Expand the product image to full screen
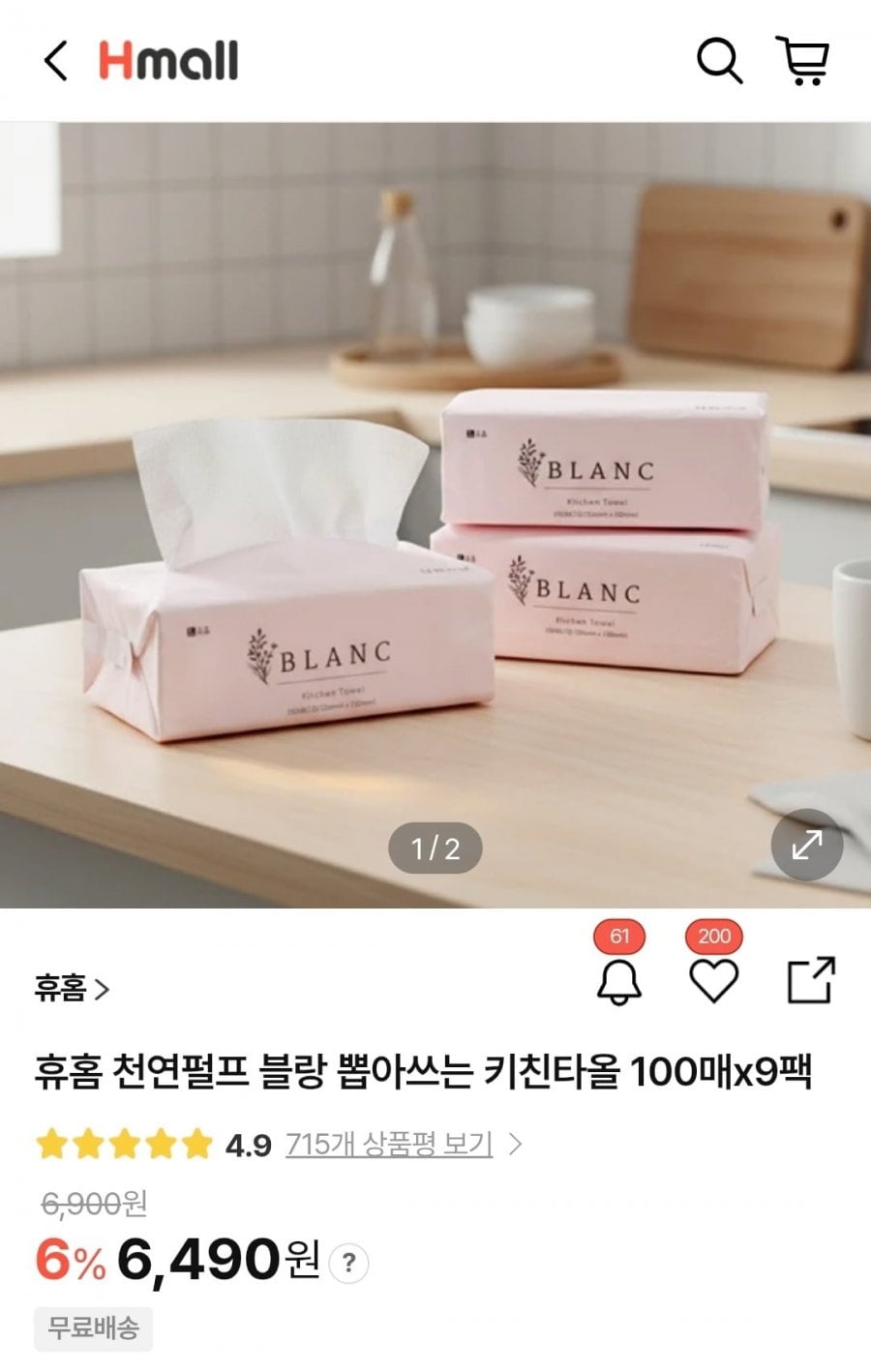 click(x=806, y=845)
